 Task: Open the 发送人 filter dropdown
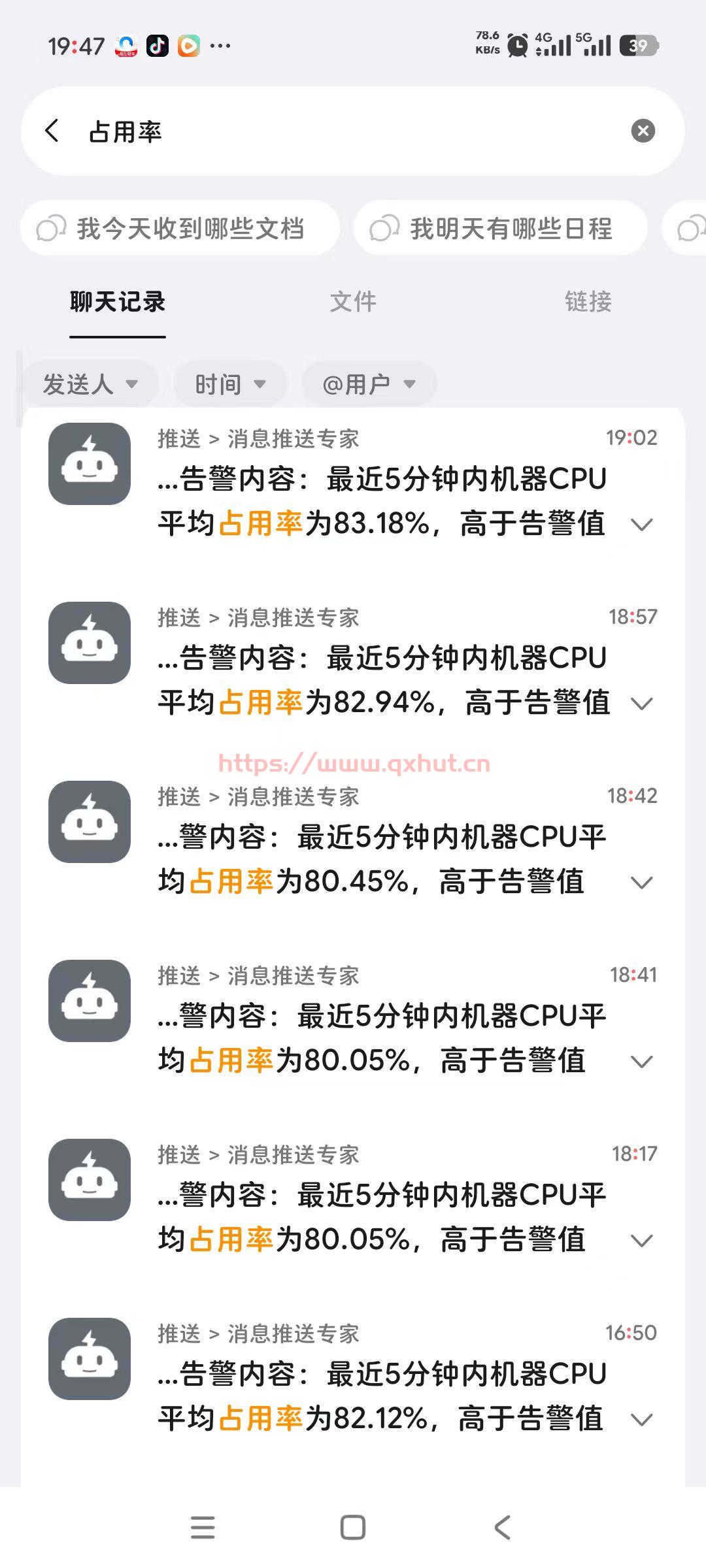point(92,384)
